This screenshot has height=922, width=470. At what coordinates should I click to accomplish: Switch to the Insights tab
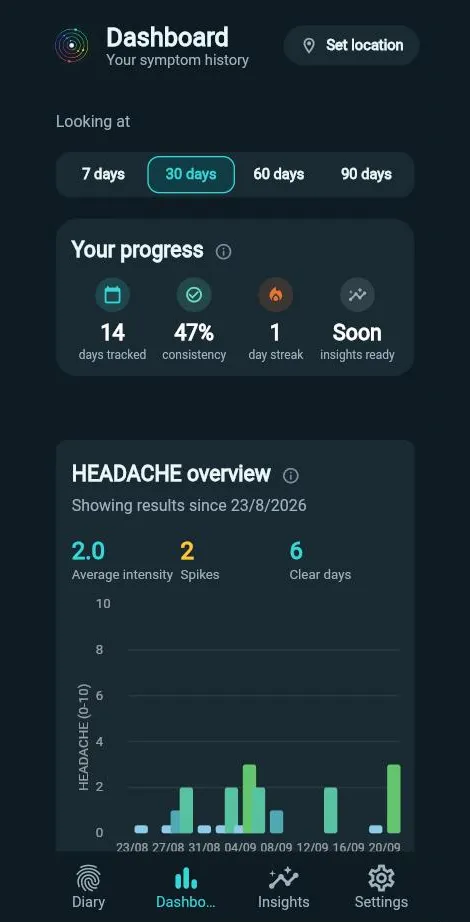click(284, 887)
